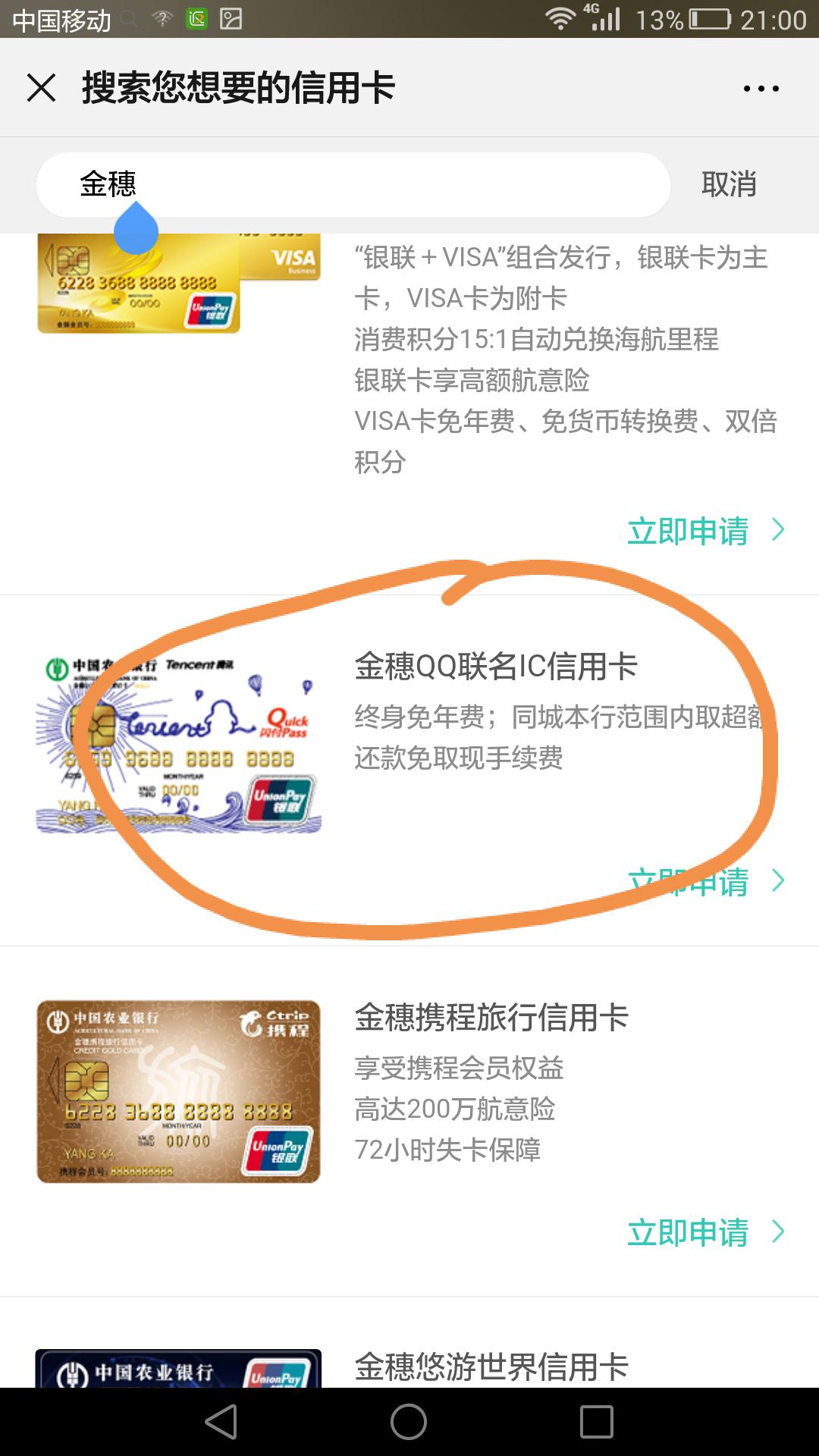819x1456 pixels.
Task: Tap 取消 to cancel the search
Action: pyautogui.click(x=729, y=184)
